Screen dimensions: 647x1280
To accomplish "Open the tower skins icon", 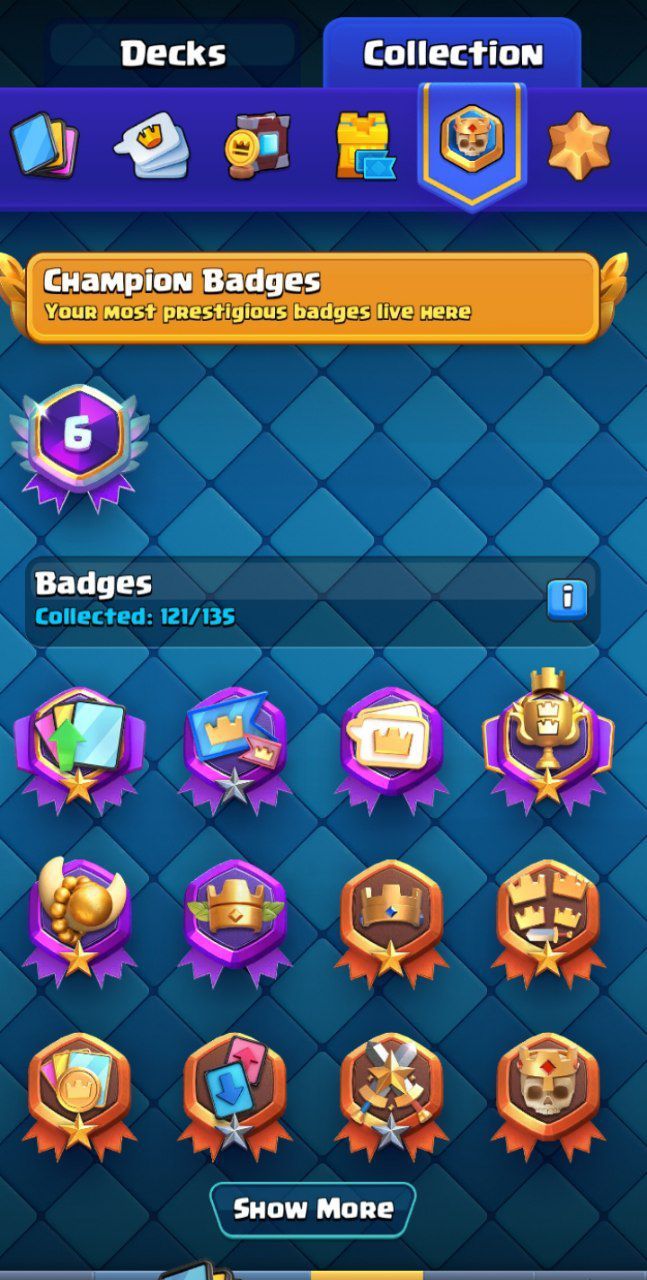I will pyautogui.click(x=362, y=146).
